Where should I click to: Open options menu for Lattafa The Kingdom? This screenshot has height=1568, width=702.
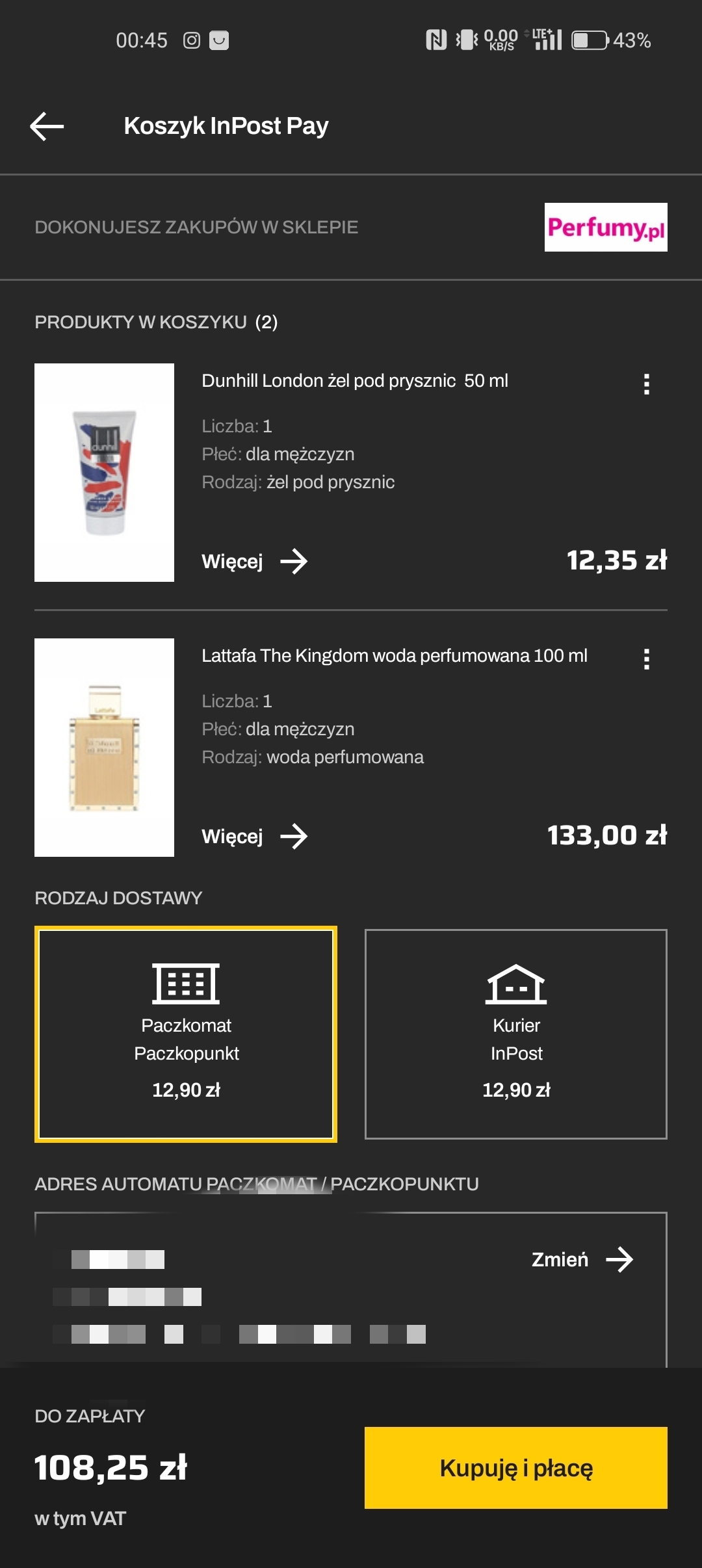click(x=646, y=659)
